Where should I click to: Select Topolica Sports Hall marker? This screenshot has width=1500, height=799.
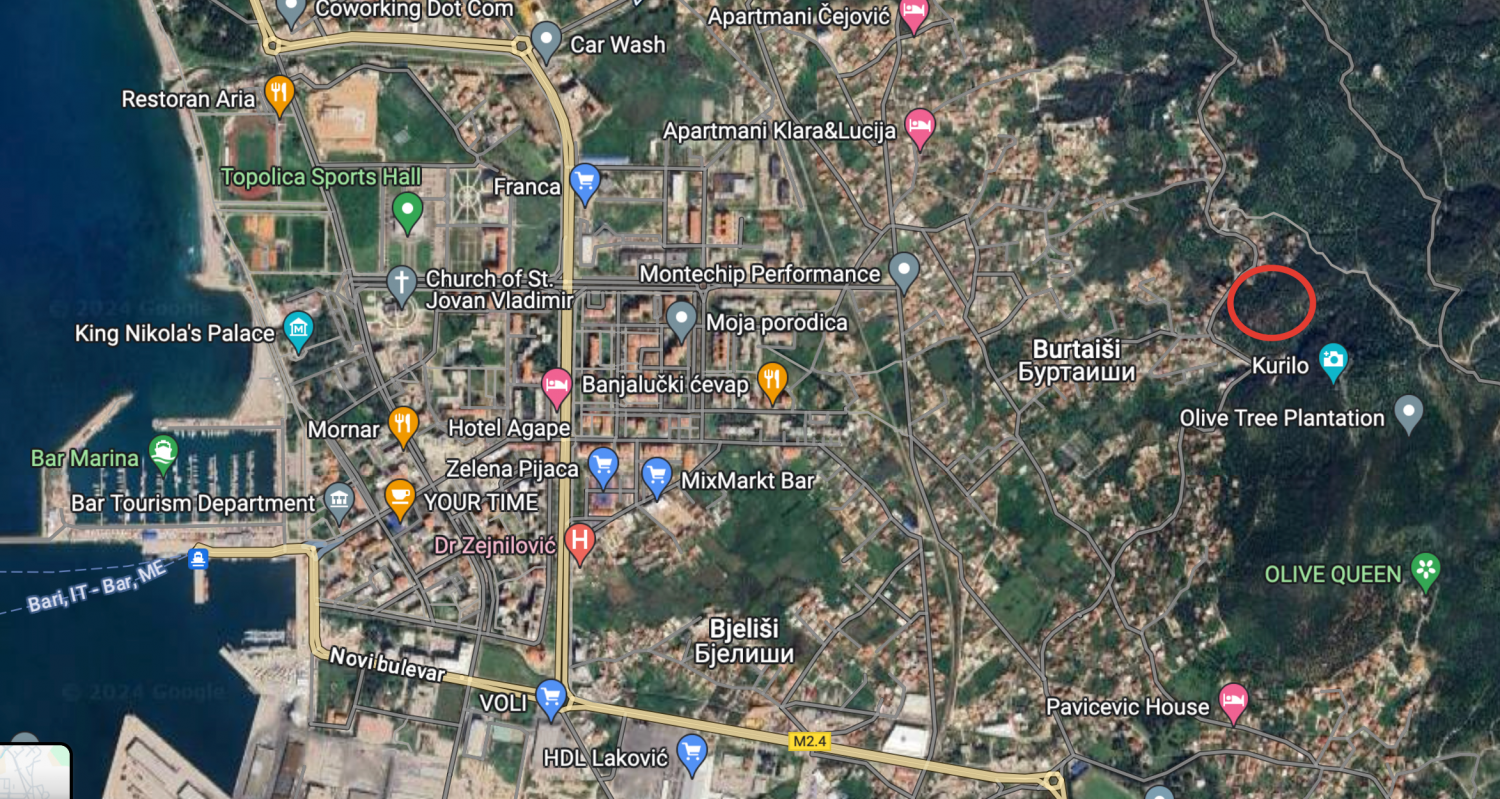tap(406, 210)
